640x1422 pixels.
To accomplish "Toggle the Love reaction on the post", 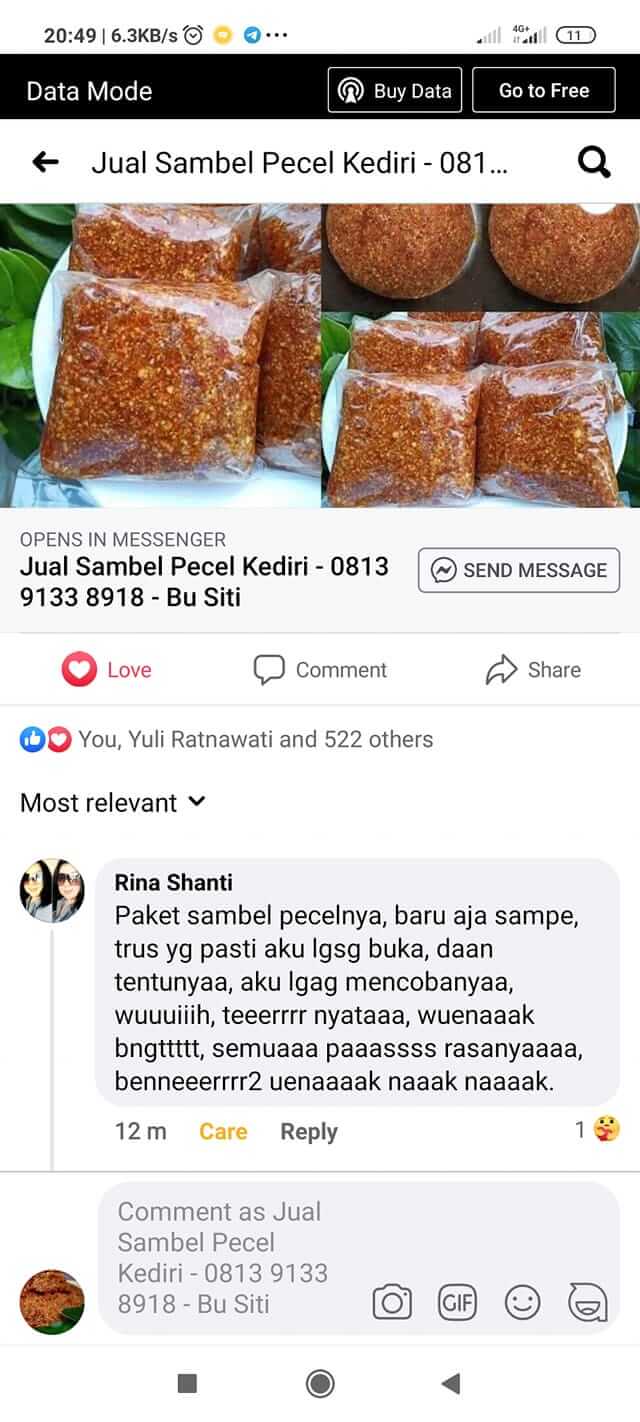I will click(107, 670).
